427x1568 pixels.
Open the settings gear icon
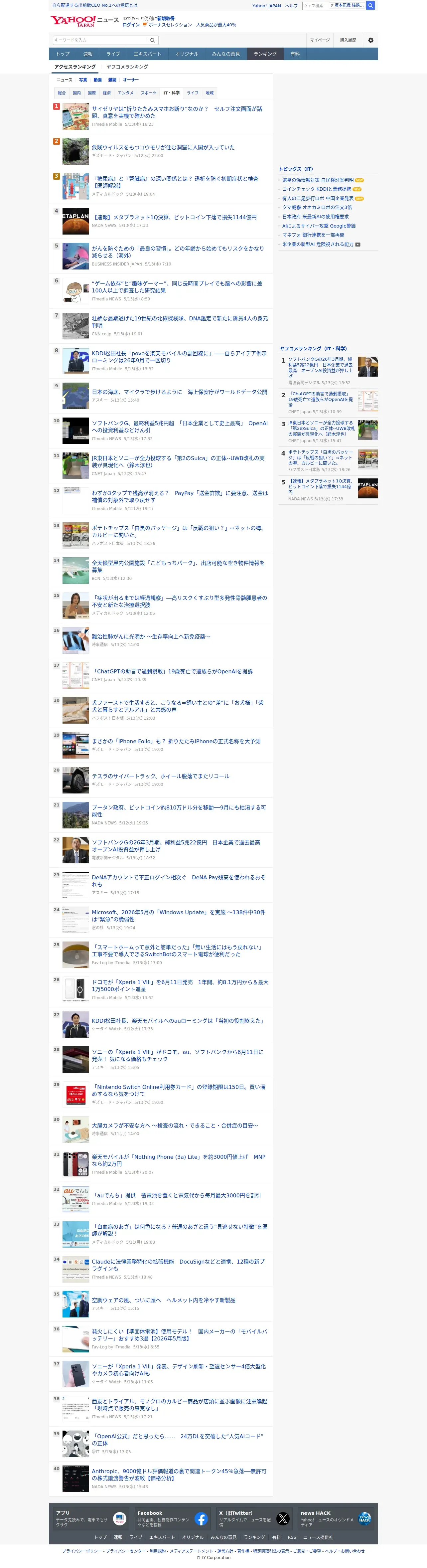coord(370,40)
